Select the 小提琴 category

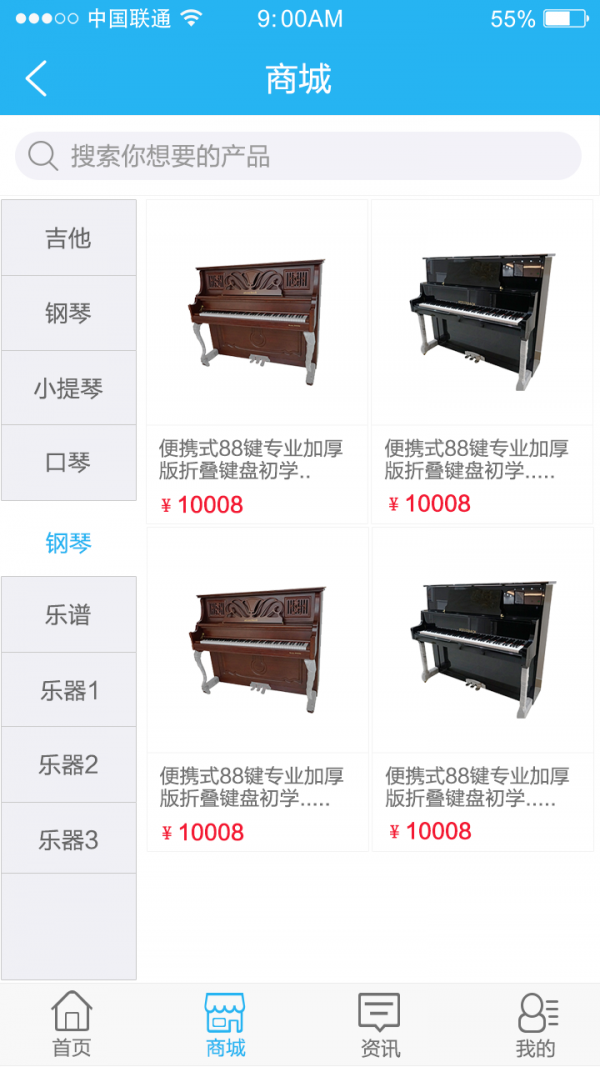click(68, 388)
